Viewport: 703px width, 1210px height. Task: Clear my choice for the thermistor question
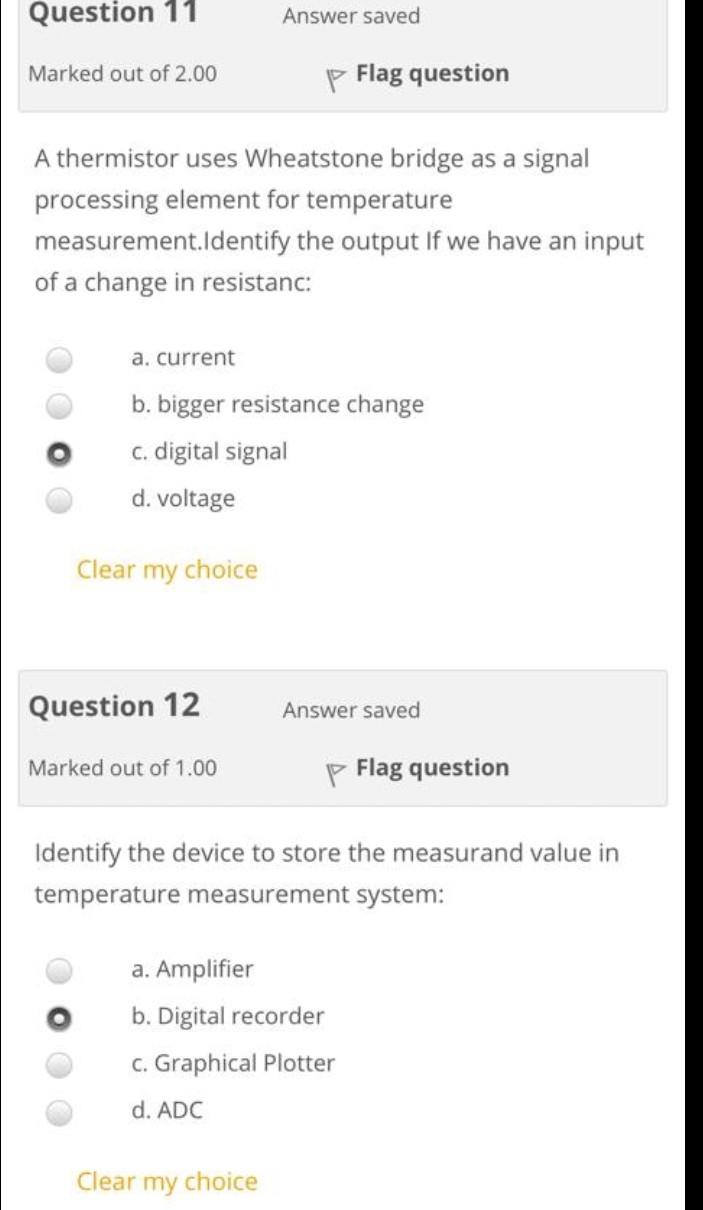167,570
